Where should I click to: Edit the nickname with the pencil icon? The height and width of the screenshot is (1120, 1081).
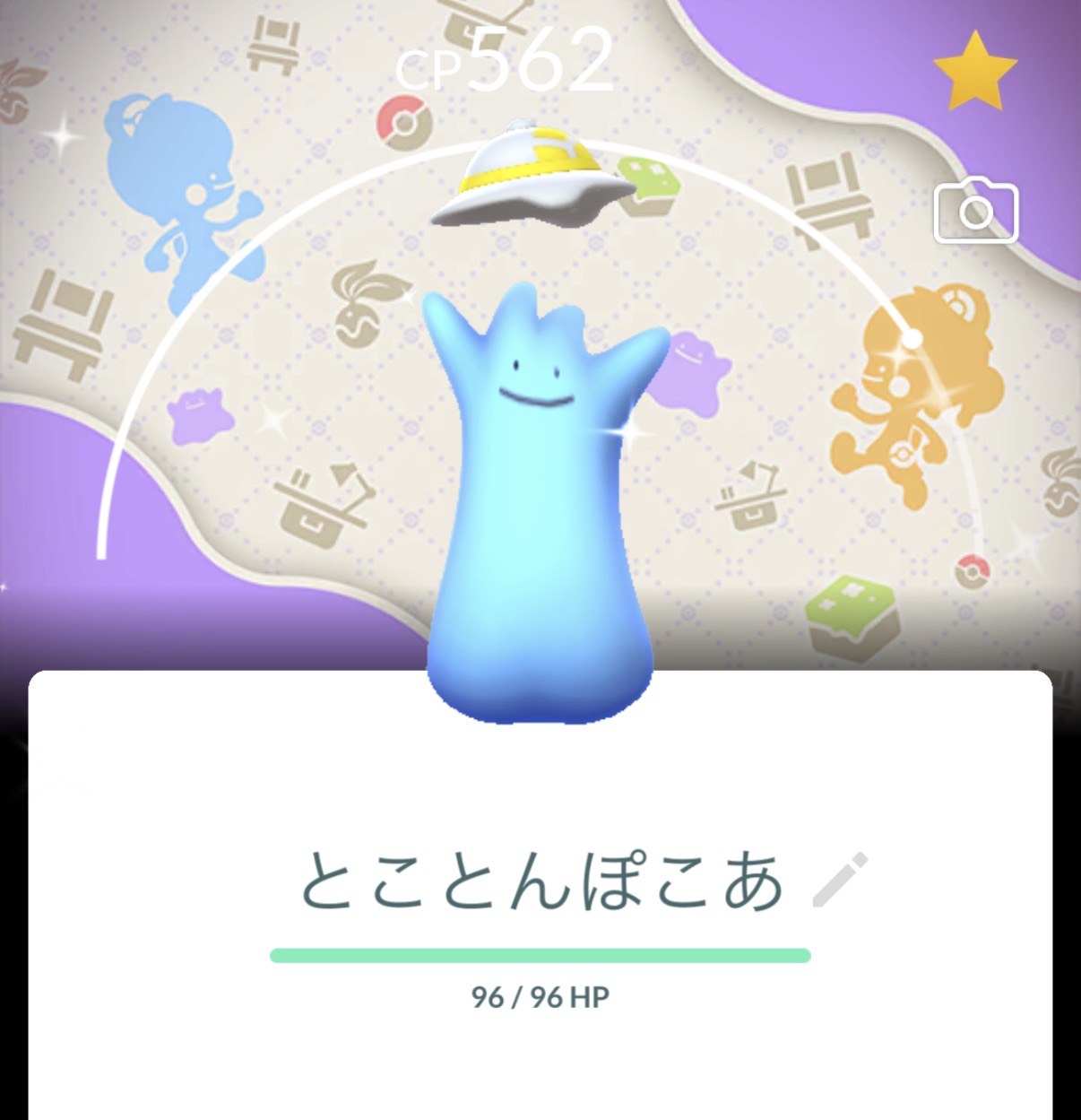point(839,881)
